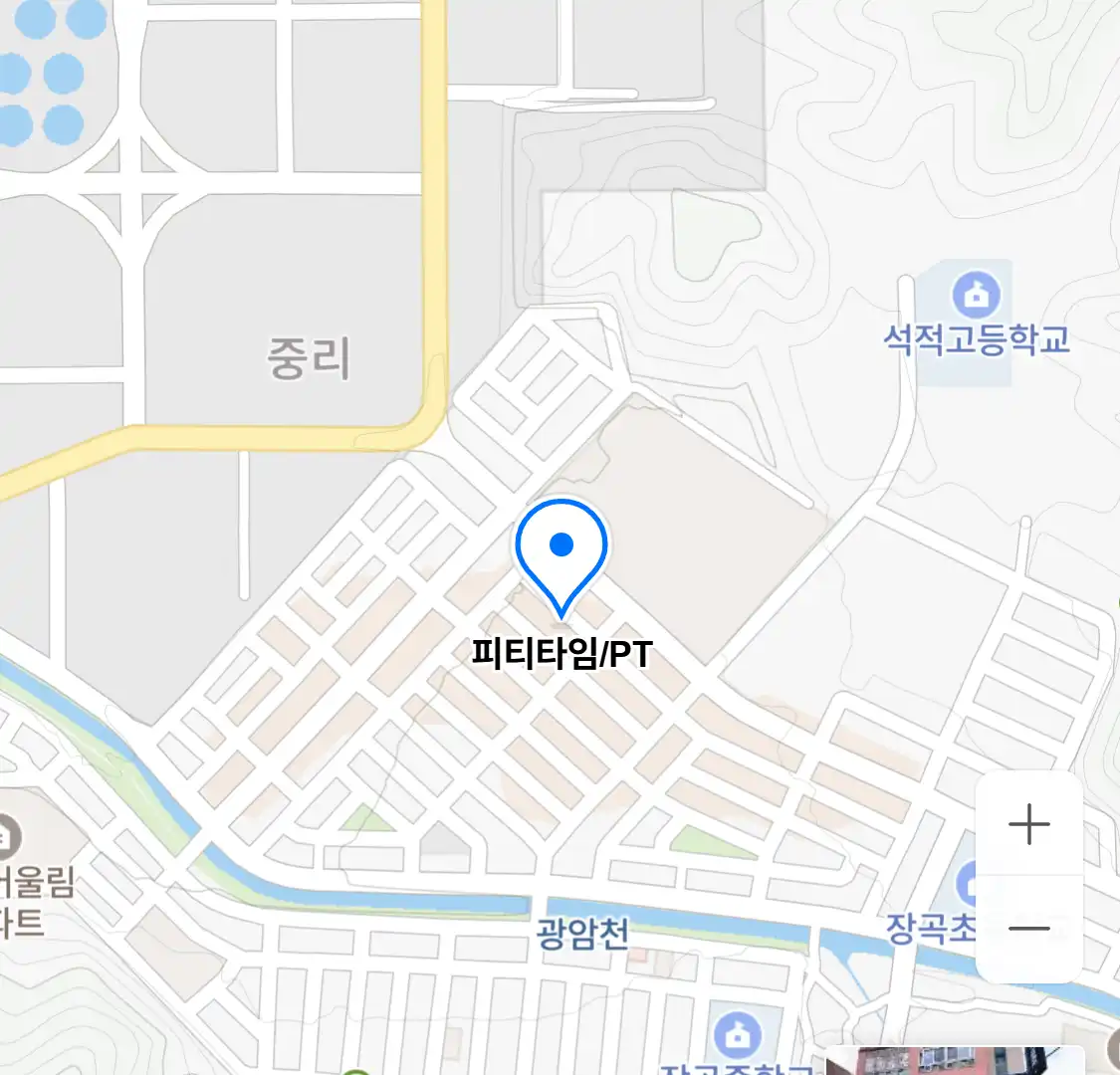
Task: Select the 석적고등학교 school marker
Action: pos(976,296)
